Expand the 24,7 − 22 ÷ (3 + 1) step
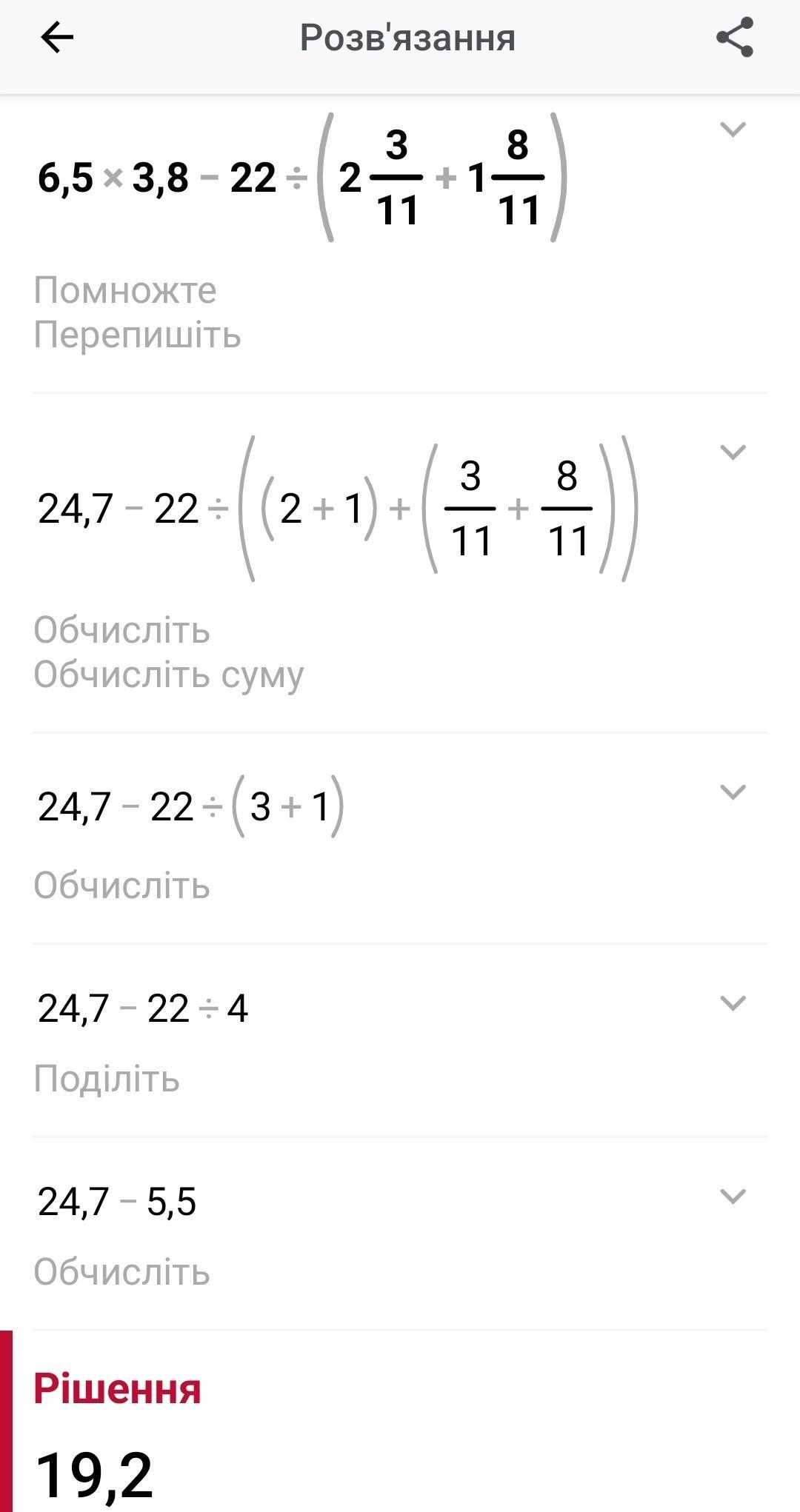This screenshot has height=1512, width=800. point(733,792)
